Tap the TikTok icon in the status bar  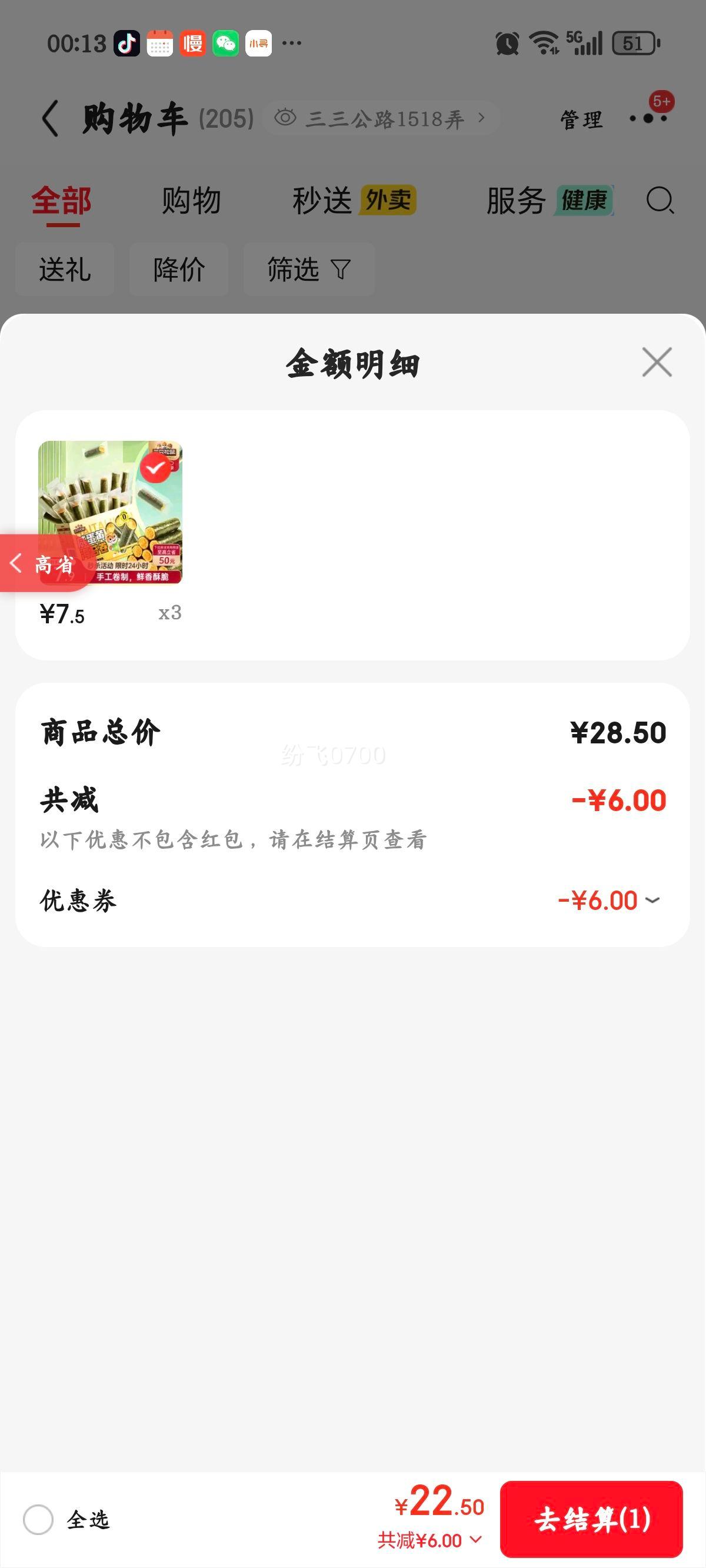coord(125,42)
